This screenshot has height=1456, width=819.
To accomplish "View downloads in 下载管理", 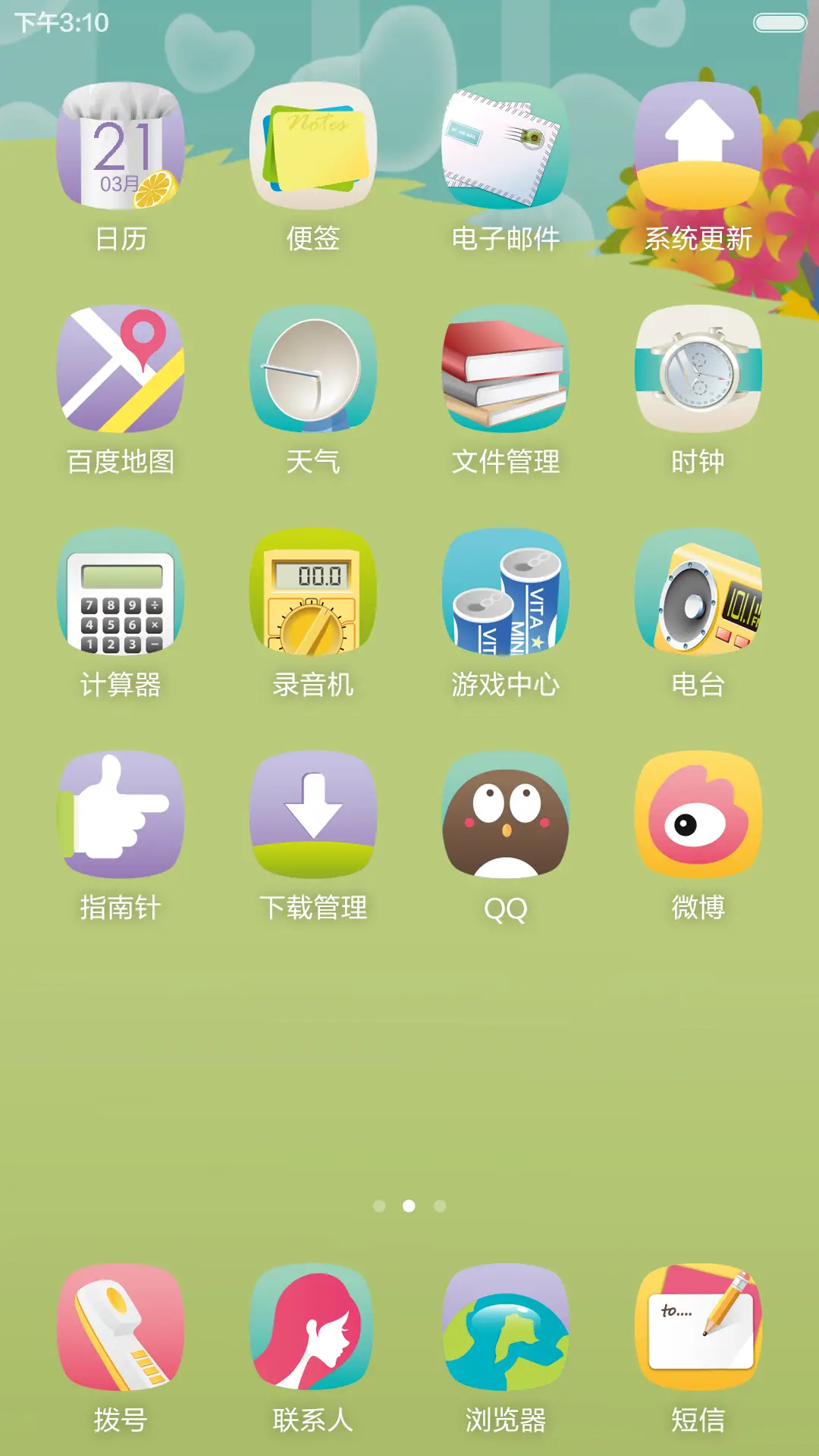I will (311, 819).
